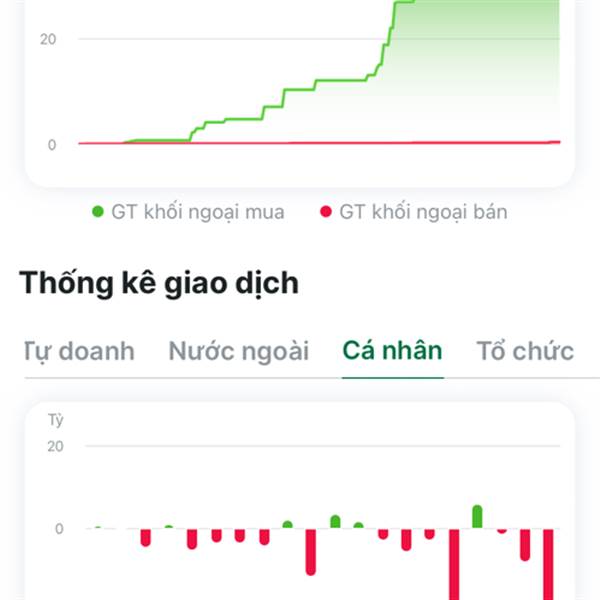Screen dimensions: 600x600
Task: Toggle the GT khối ngoại bán legend
Action: (x=413, y=212)
